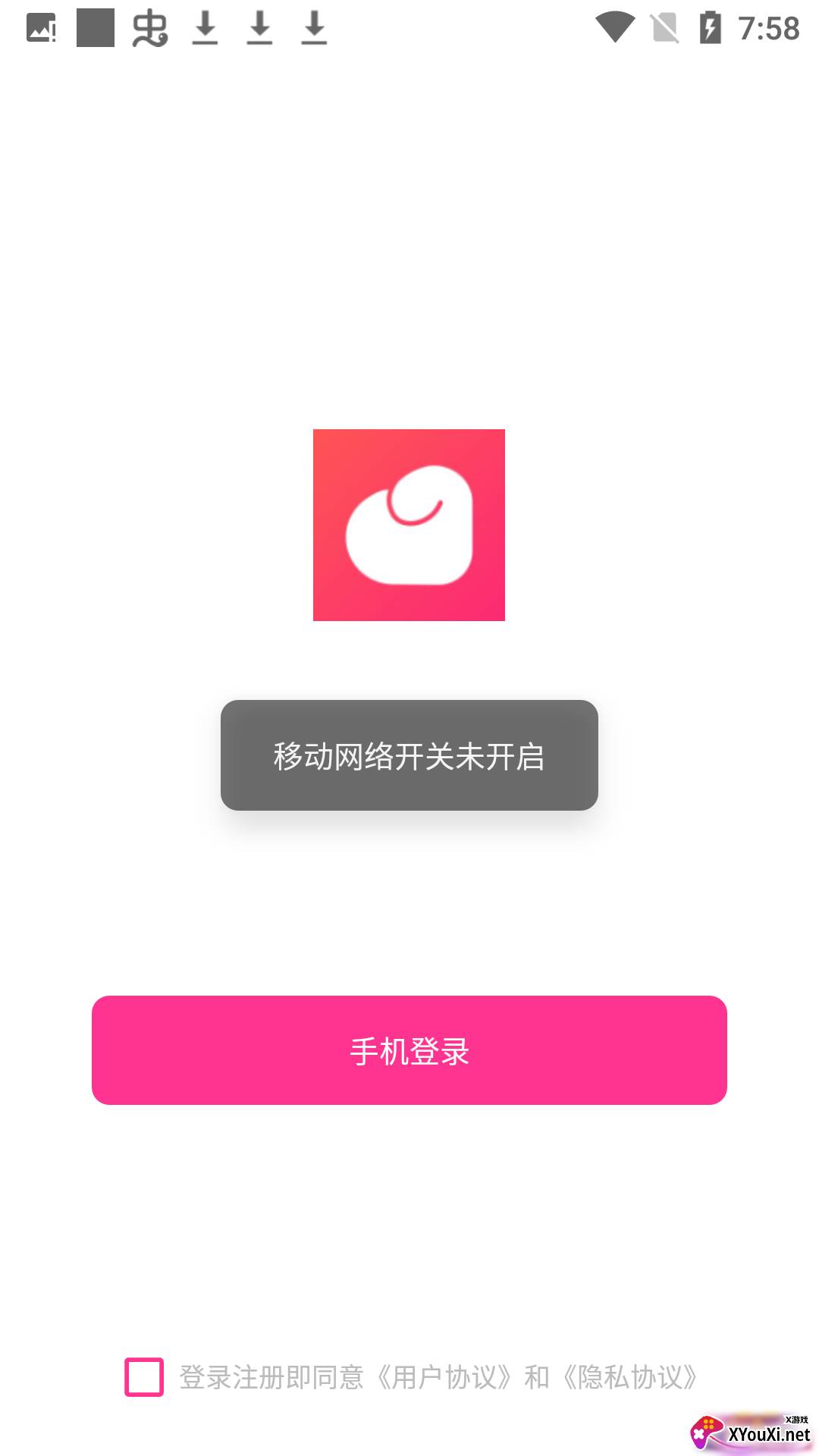This screenshot has height=1456, width=819.
Task: Check the agreement checkbox
Action: tap(144, 1377)
